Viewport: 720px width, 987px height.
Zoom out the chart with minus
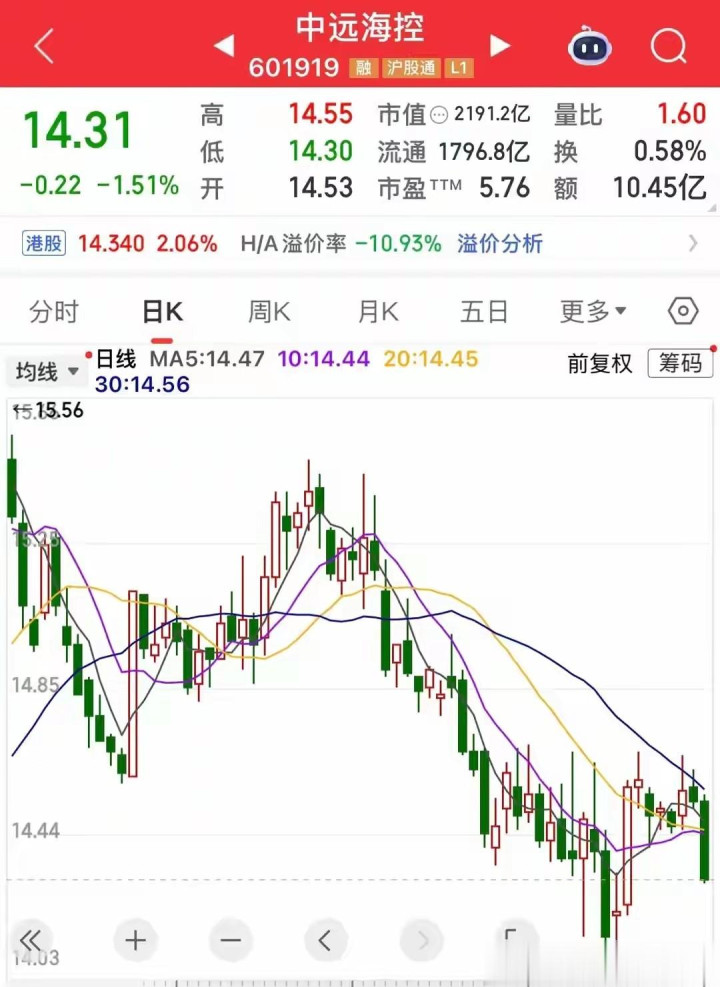point(231,940)
